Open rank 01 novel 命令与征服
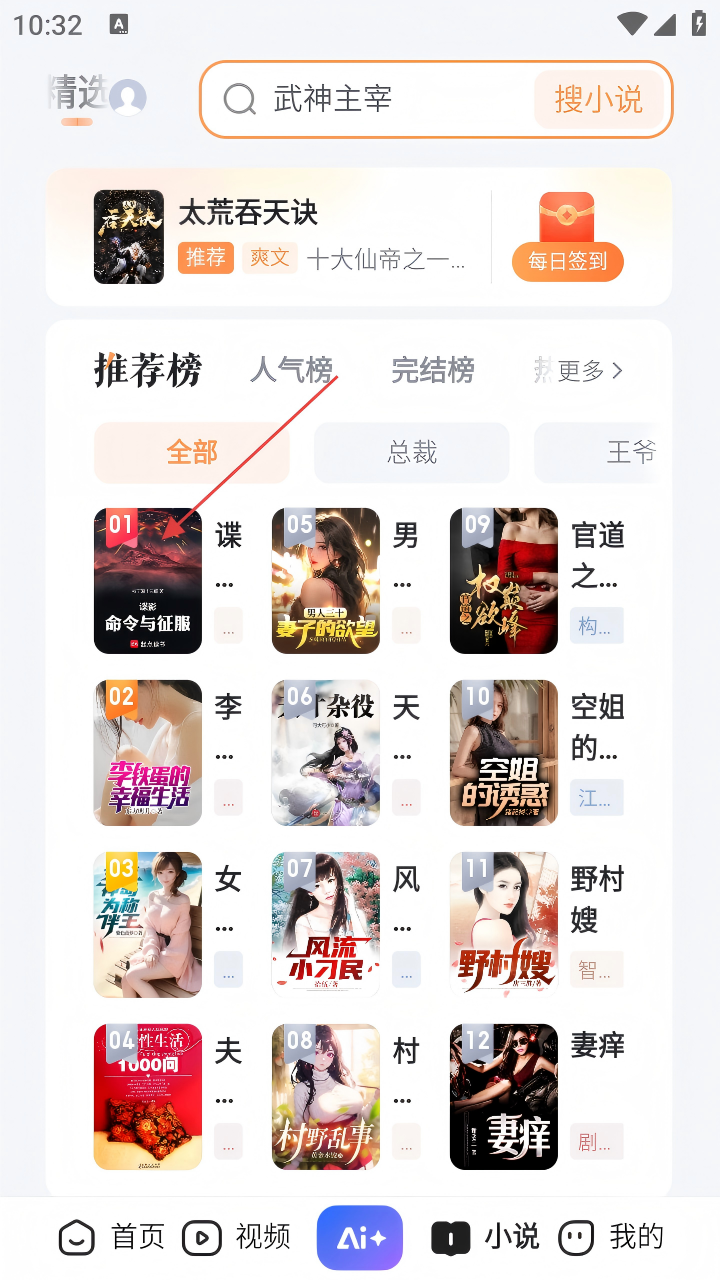The image size is (720, 1280). [148, 581]
